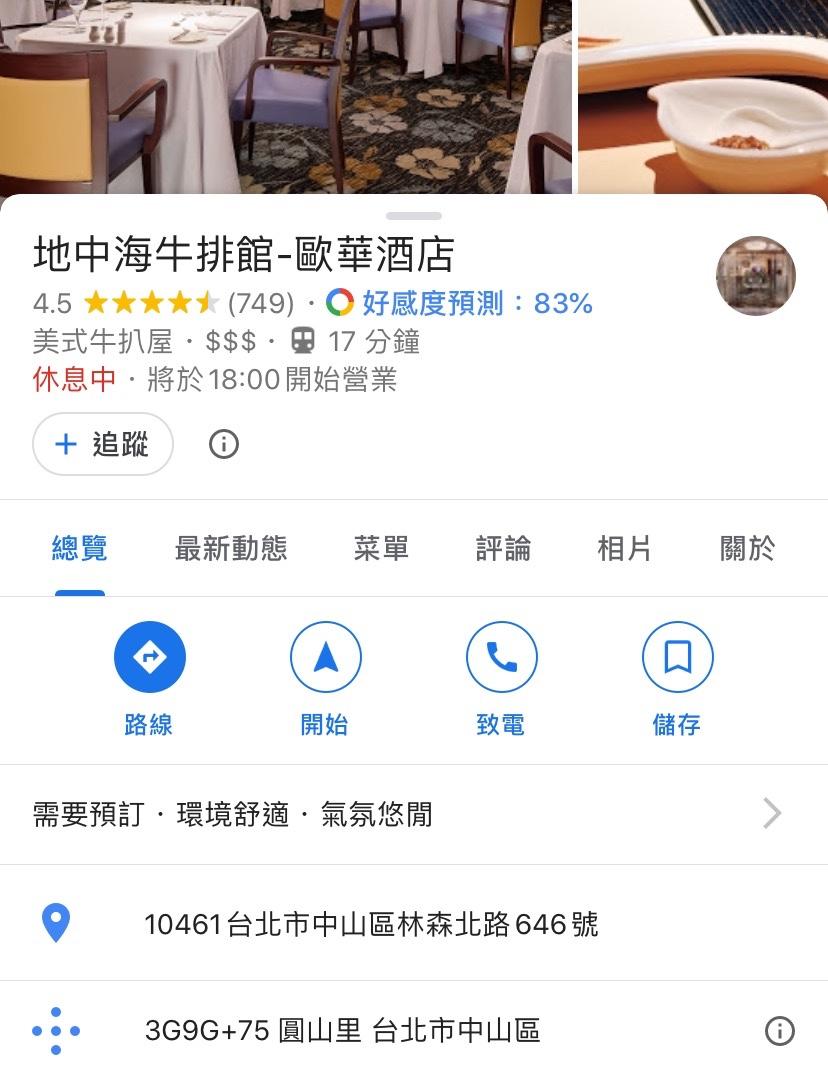The image size is (828, 1076).
Task: View the 評論 reviews tab
Action: point(503,548)
